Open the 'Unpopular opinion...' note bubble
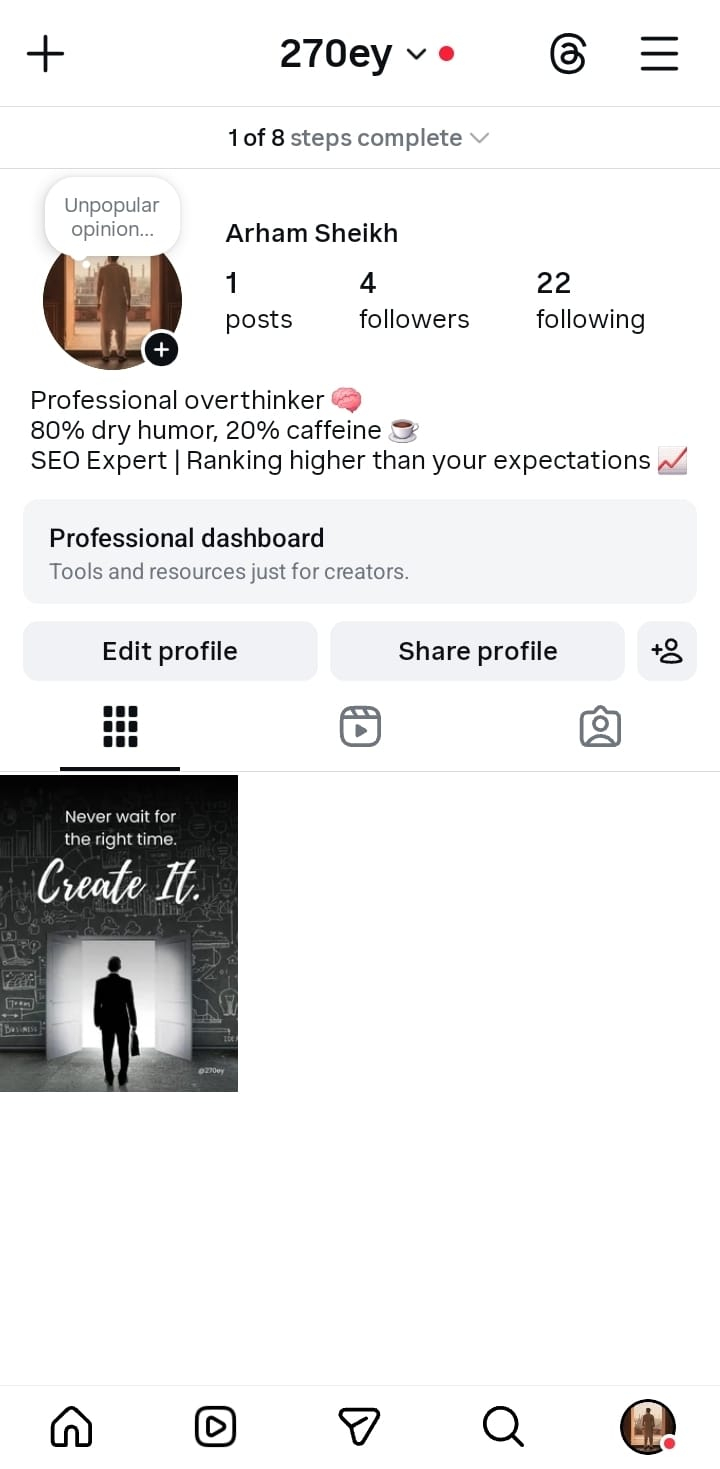 [112, 217]
